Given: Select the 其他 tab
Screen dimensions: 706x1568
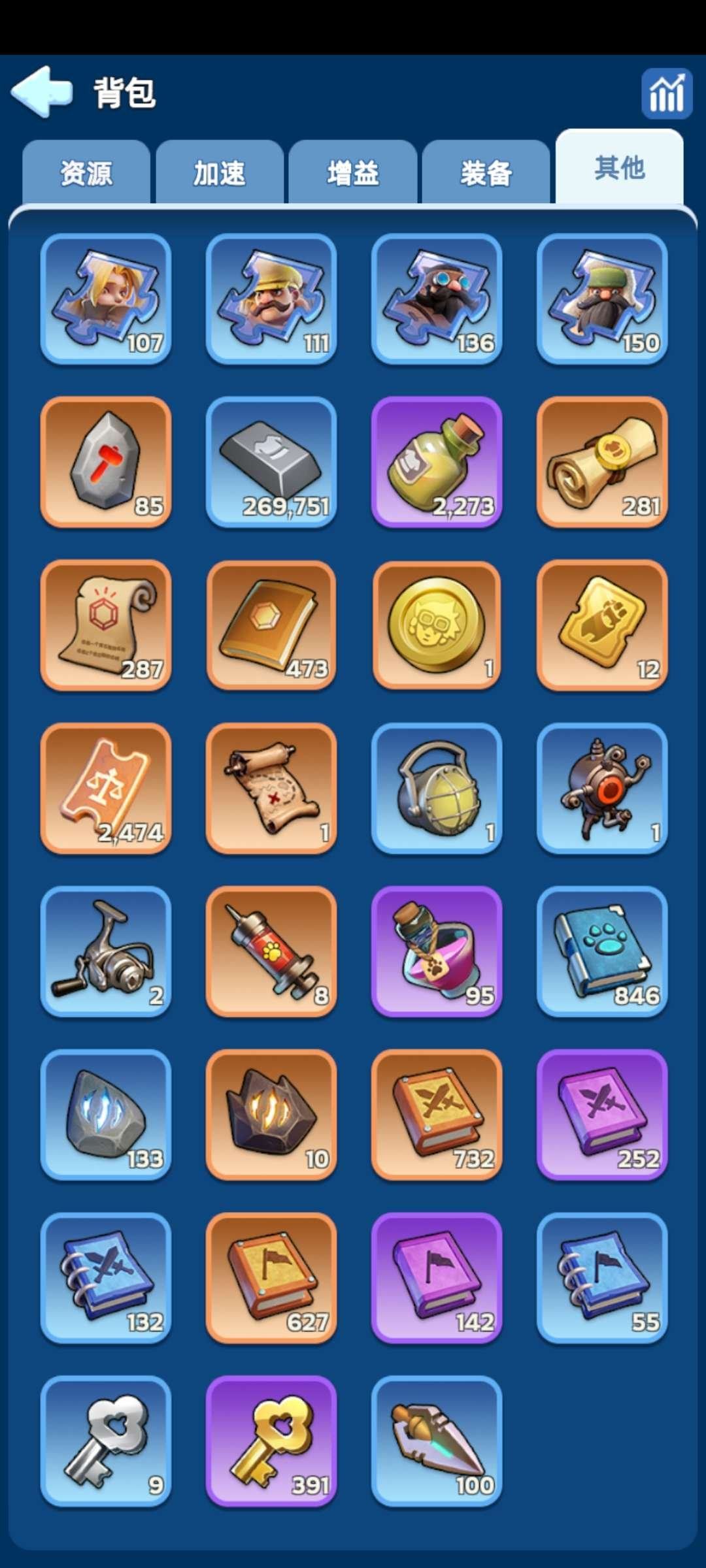Looking at the screenshot, I should [x=619, y=169].
